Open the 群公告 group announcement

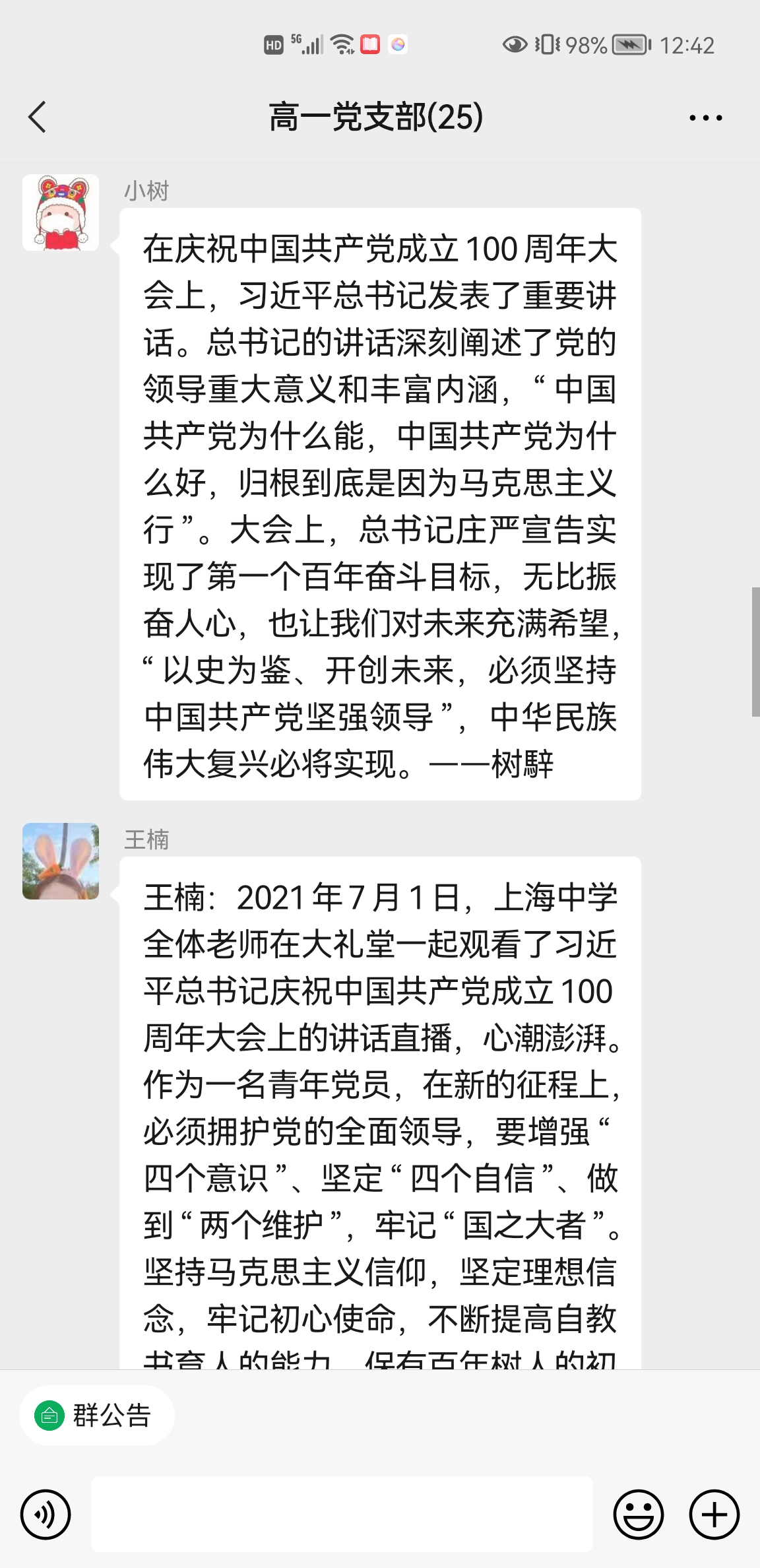coord(97,1415)
